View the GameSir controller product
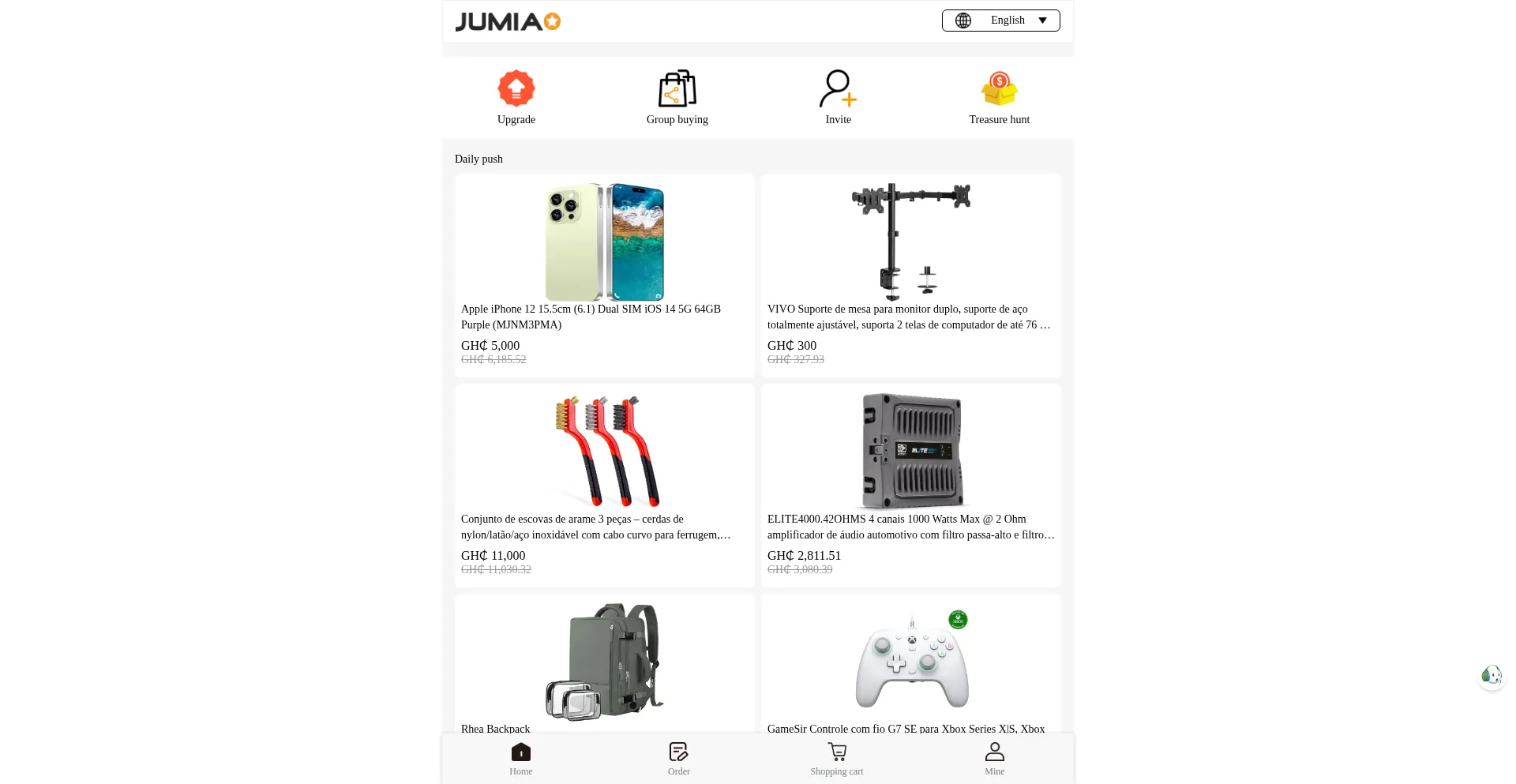This screenshot has width=1516, height=784. click(910, 663)
